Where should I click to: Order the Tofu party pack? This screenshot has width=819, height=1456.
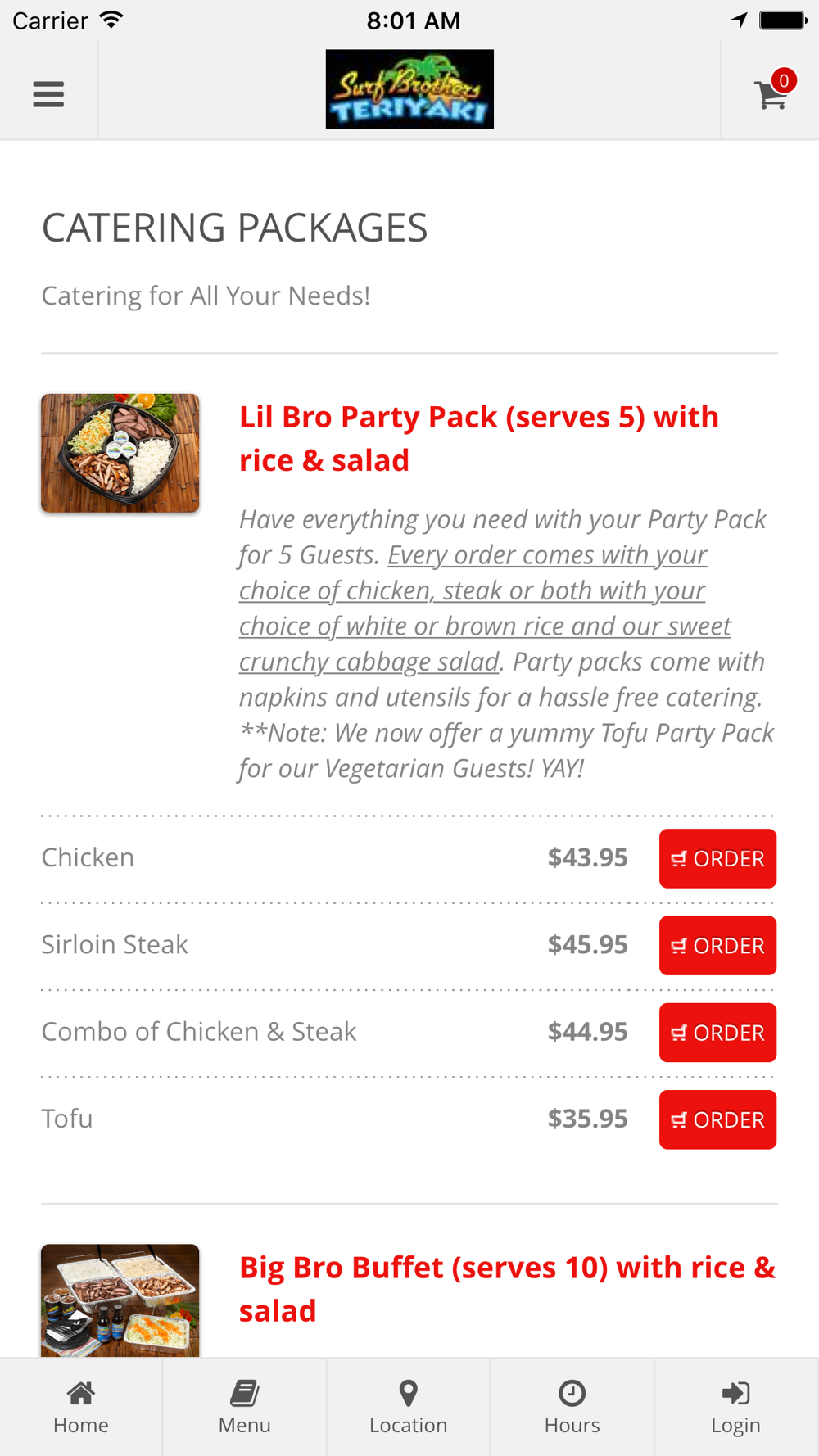click(x=717, y=1119)
